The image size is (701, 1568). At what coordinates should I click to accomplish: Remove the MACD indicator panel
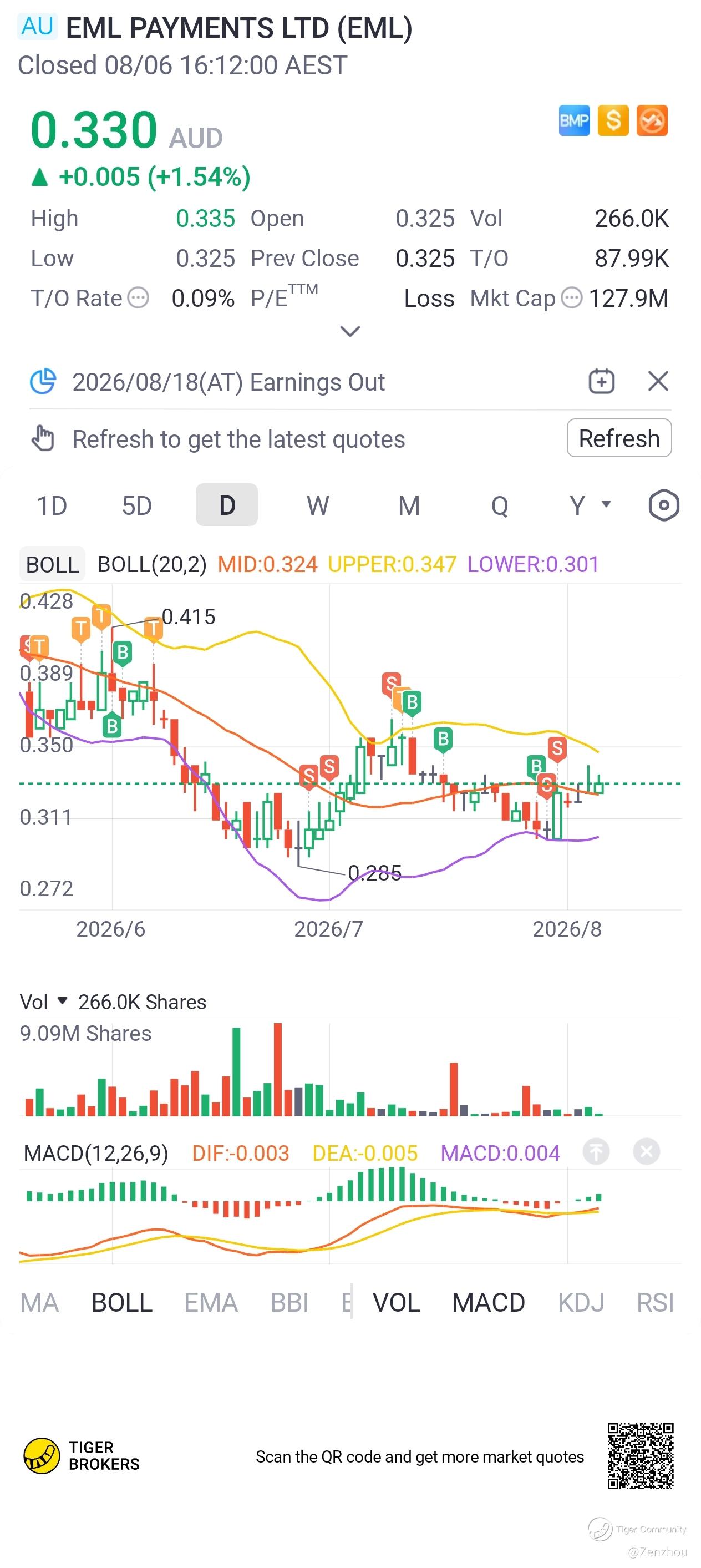646,1152
